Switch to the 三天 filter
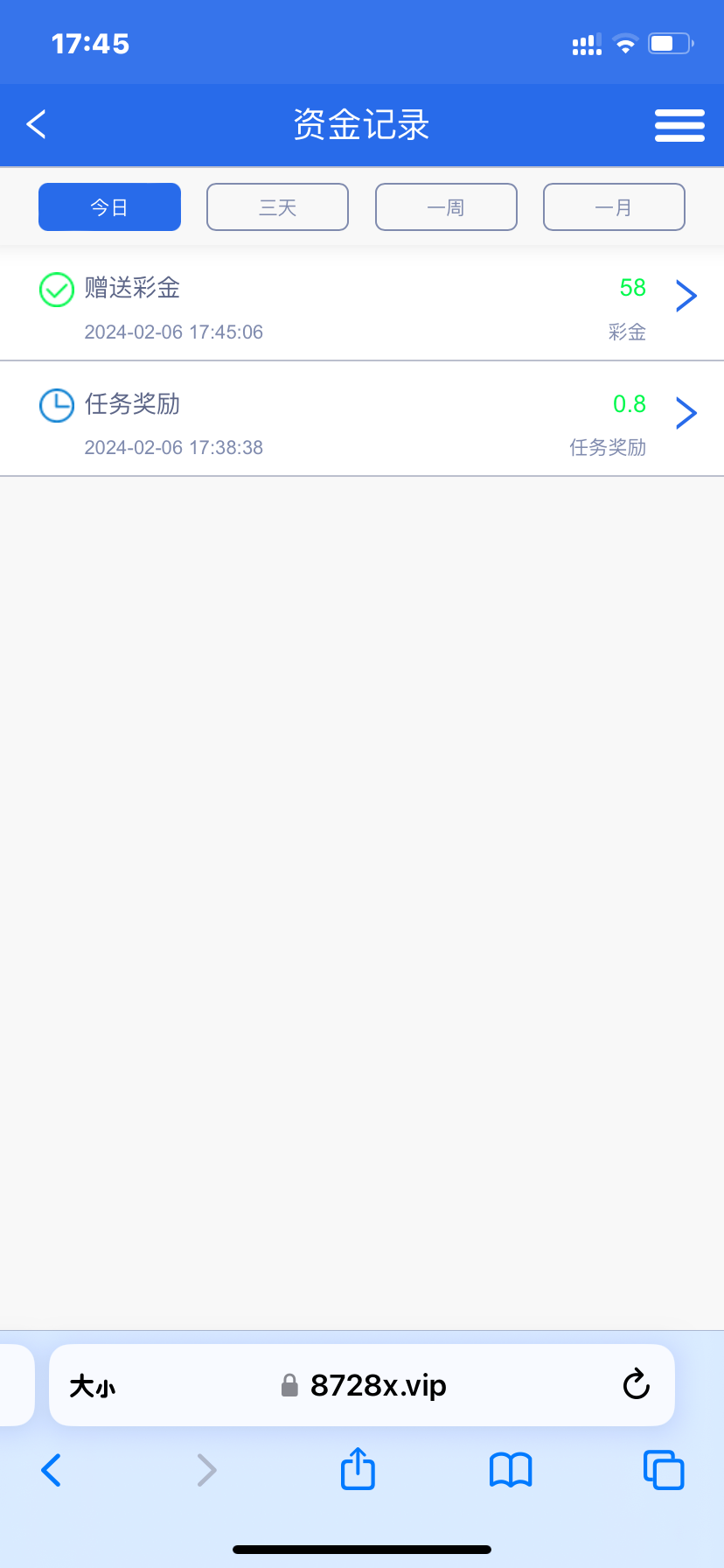 pos(277,207)
